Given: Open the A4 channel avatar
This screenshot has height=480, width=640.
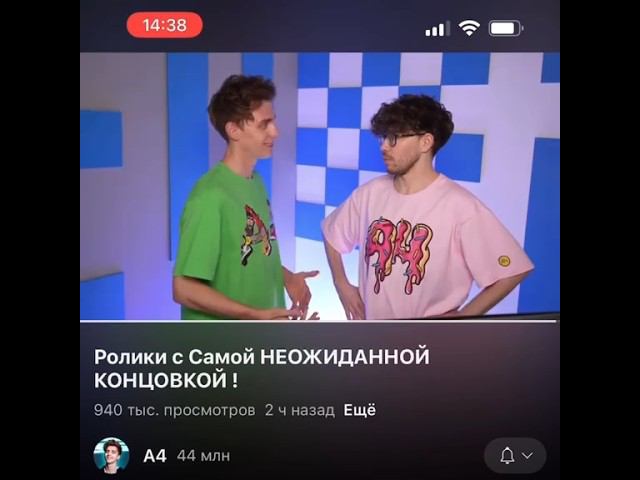Looking at the screenshot, I should pos(111,455).
